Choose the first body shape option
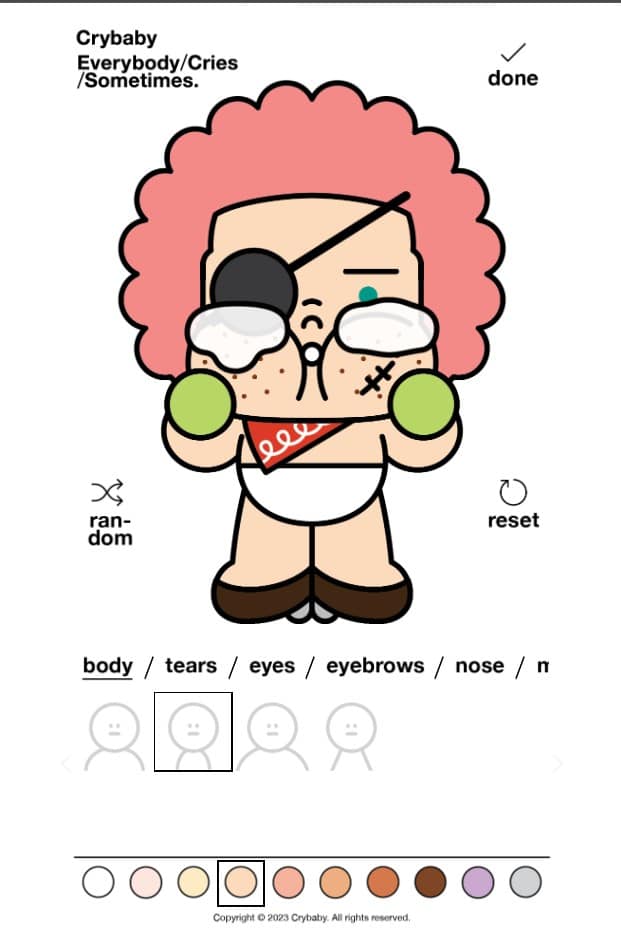 (x=114, y=733)
